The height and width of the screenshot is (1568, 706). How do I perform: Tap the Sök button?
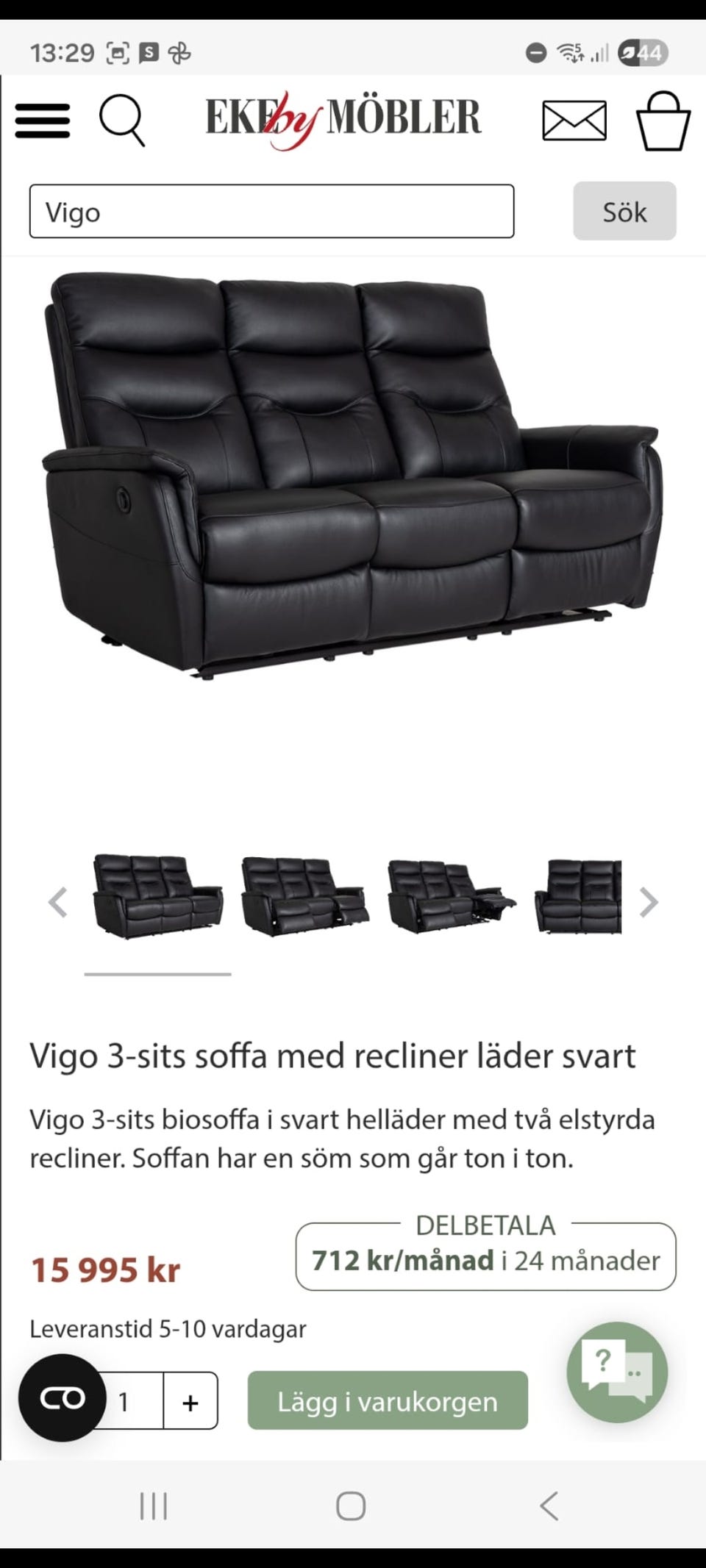click(624, 212)
